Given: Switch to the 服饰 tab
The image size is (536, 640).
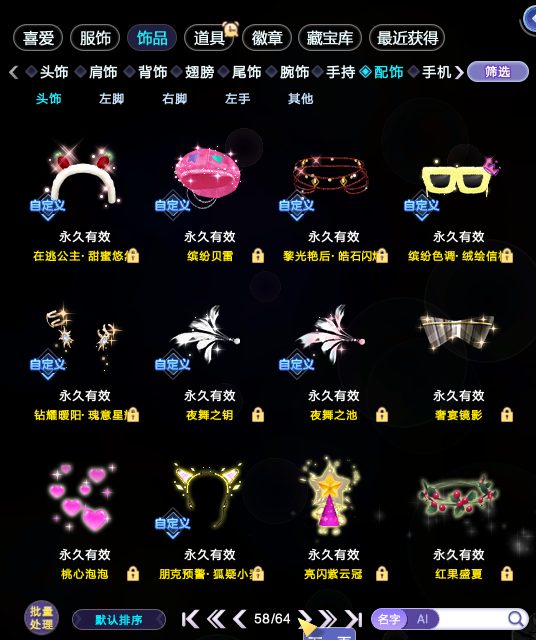Looking at the screenshot, I should pos(95,38).
